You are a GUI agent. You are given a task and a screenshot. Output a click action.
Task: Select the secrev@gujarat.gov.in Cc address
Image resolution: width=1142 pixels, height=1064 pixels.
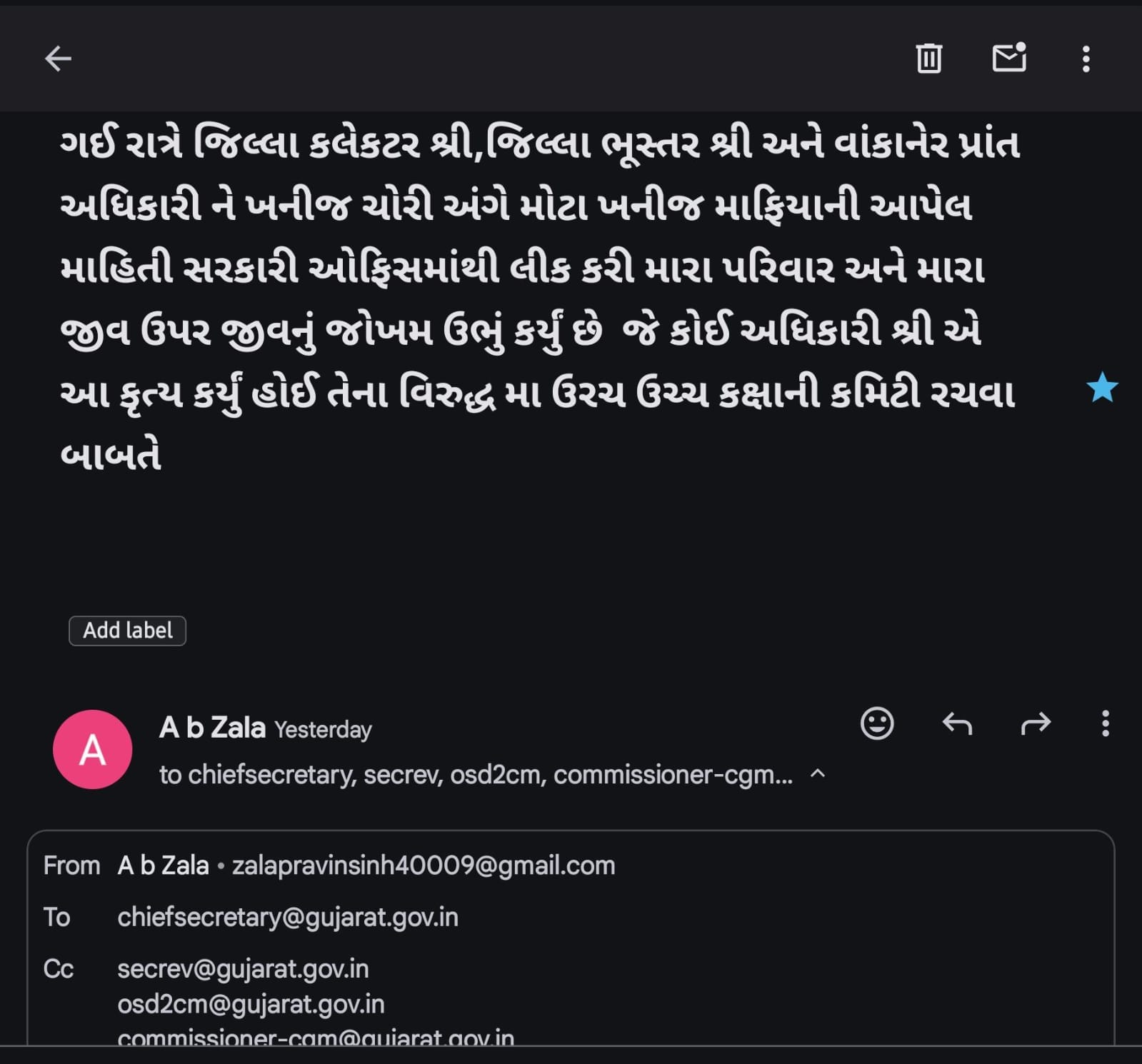[x=243, y=969]
